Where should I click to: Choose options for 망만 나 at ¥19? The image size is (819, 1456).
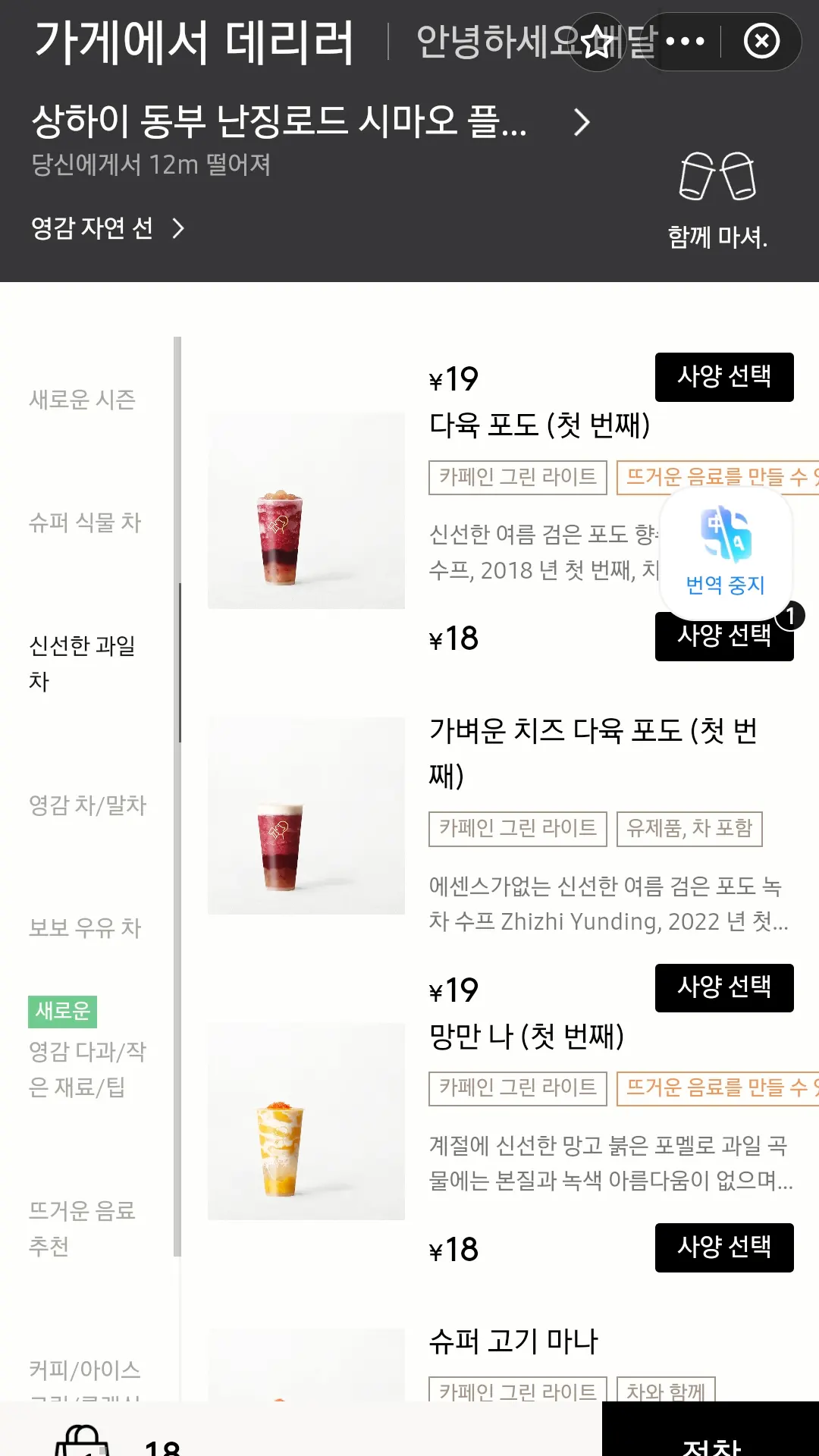(x=724, y=988)
